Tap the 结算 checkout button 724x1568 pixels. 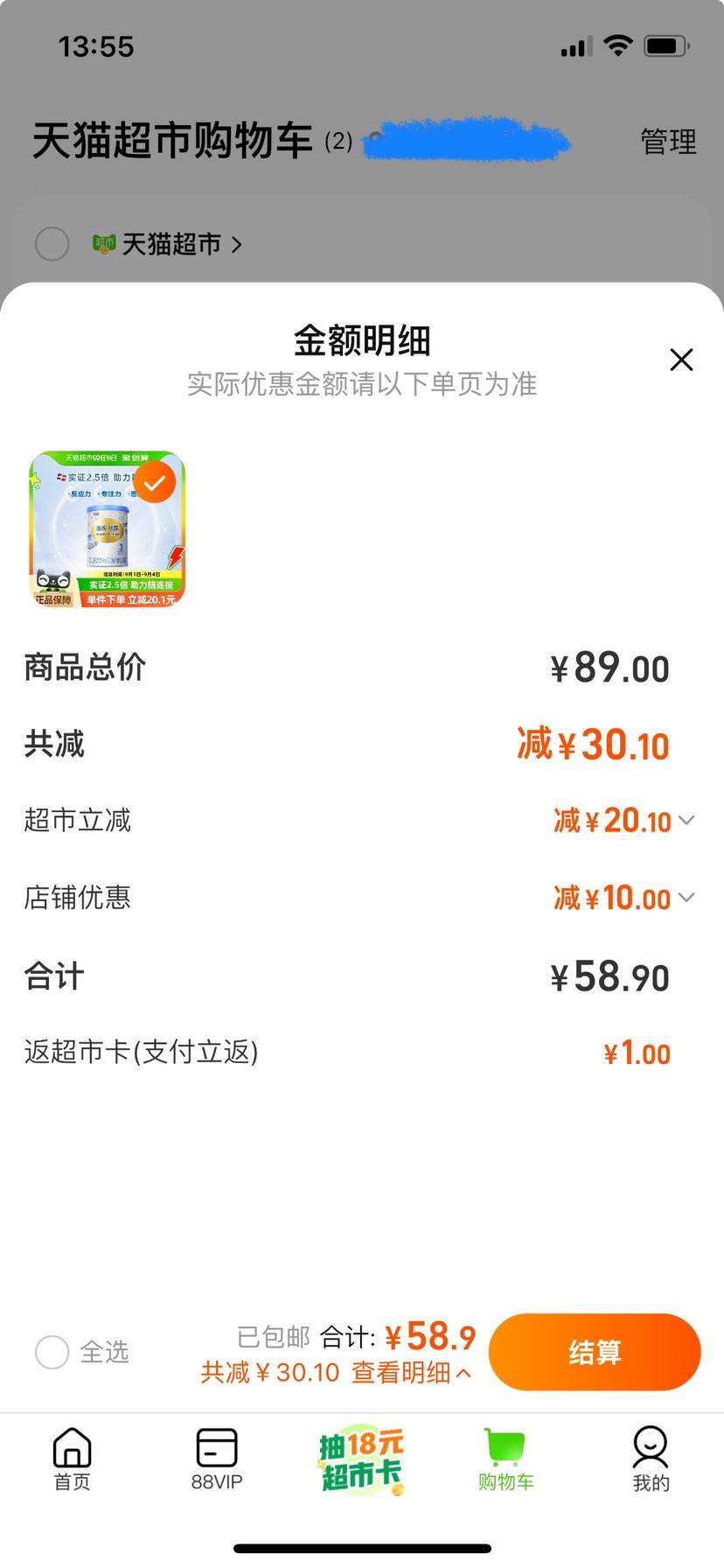point(595,1352)
